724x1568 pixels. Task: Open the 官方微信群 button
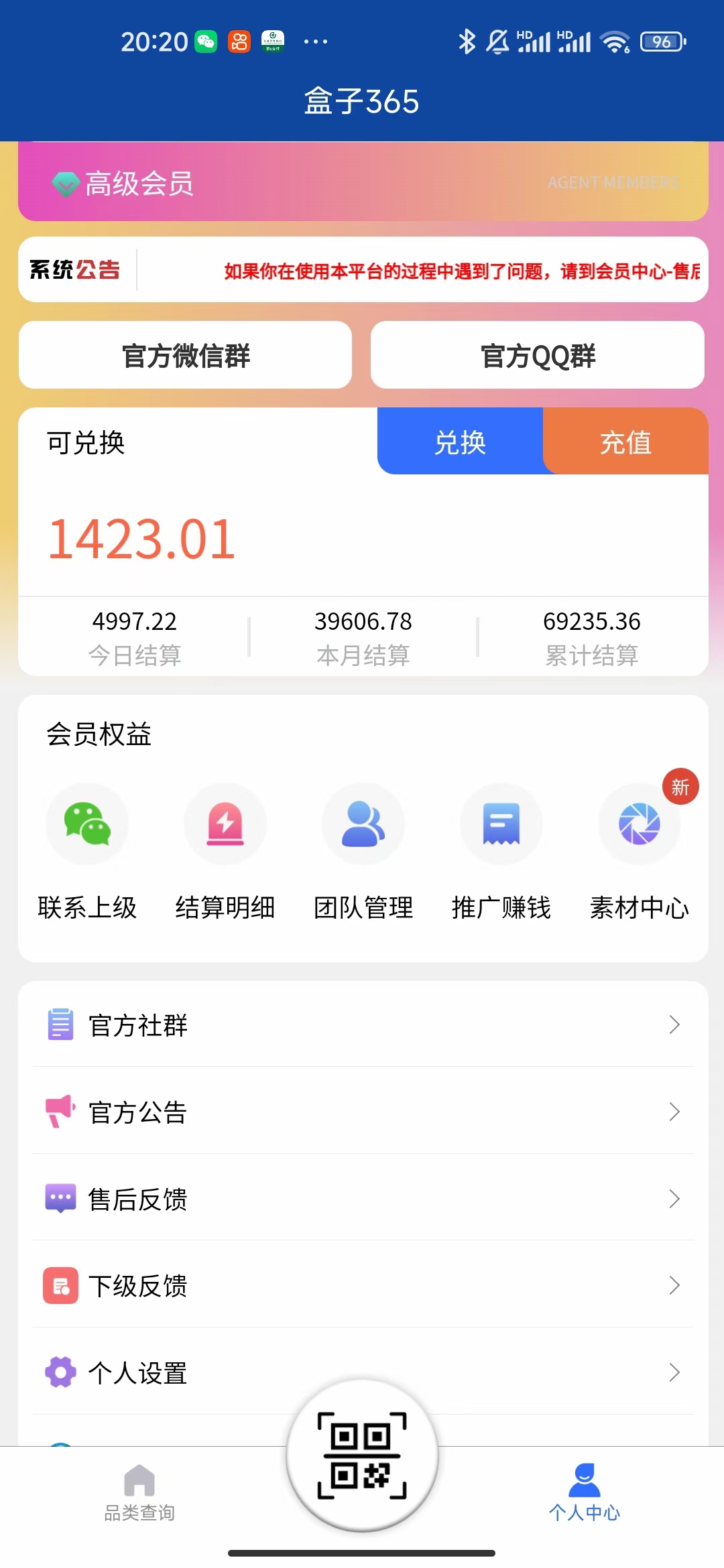(x=186, y=355)
